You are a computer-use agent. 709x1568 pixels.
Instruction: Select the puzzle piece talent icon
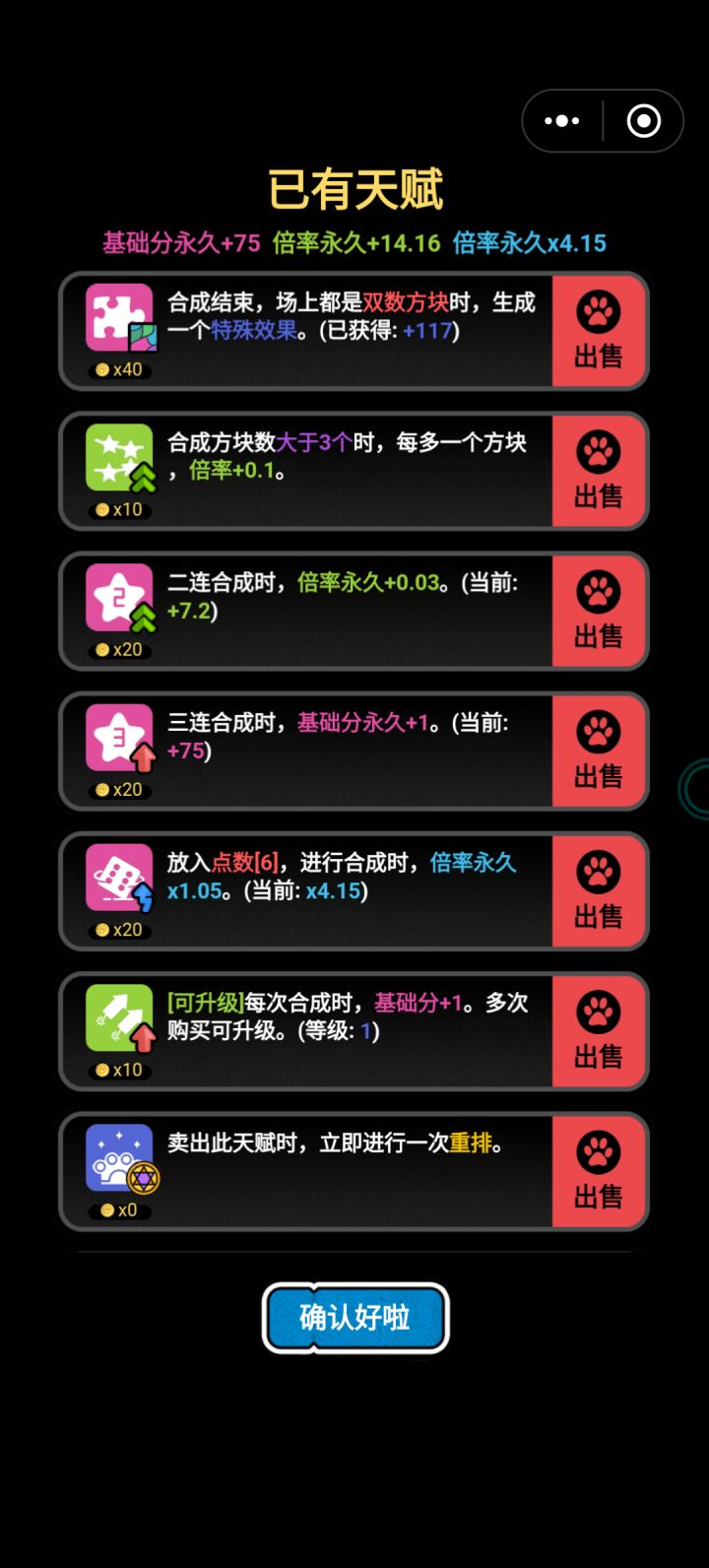[x=119, y=318]
